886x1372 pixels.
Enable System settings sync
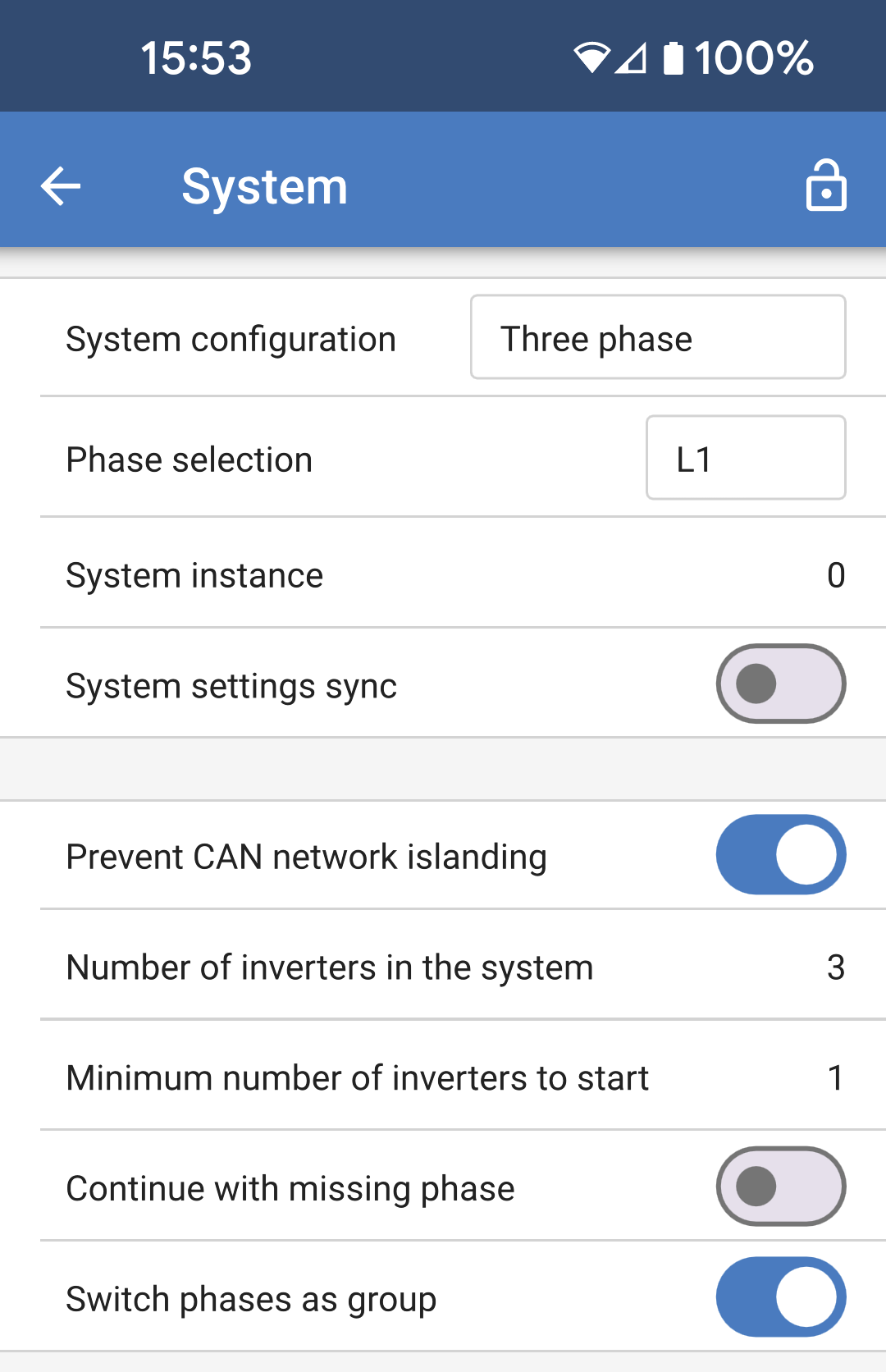pos(780,684)
